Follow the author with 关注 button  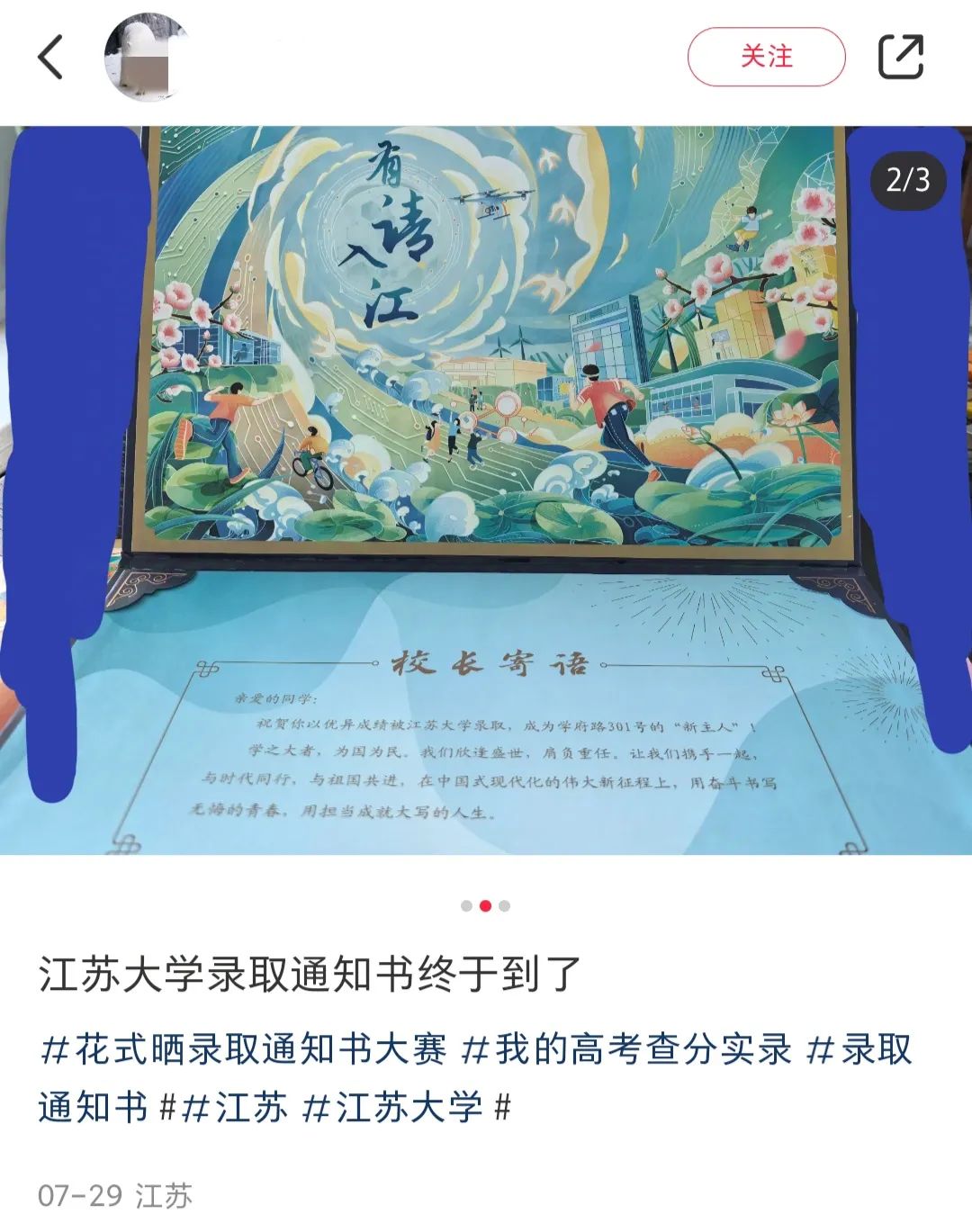pos(766,58)
